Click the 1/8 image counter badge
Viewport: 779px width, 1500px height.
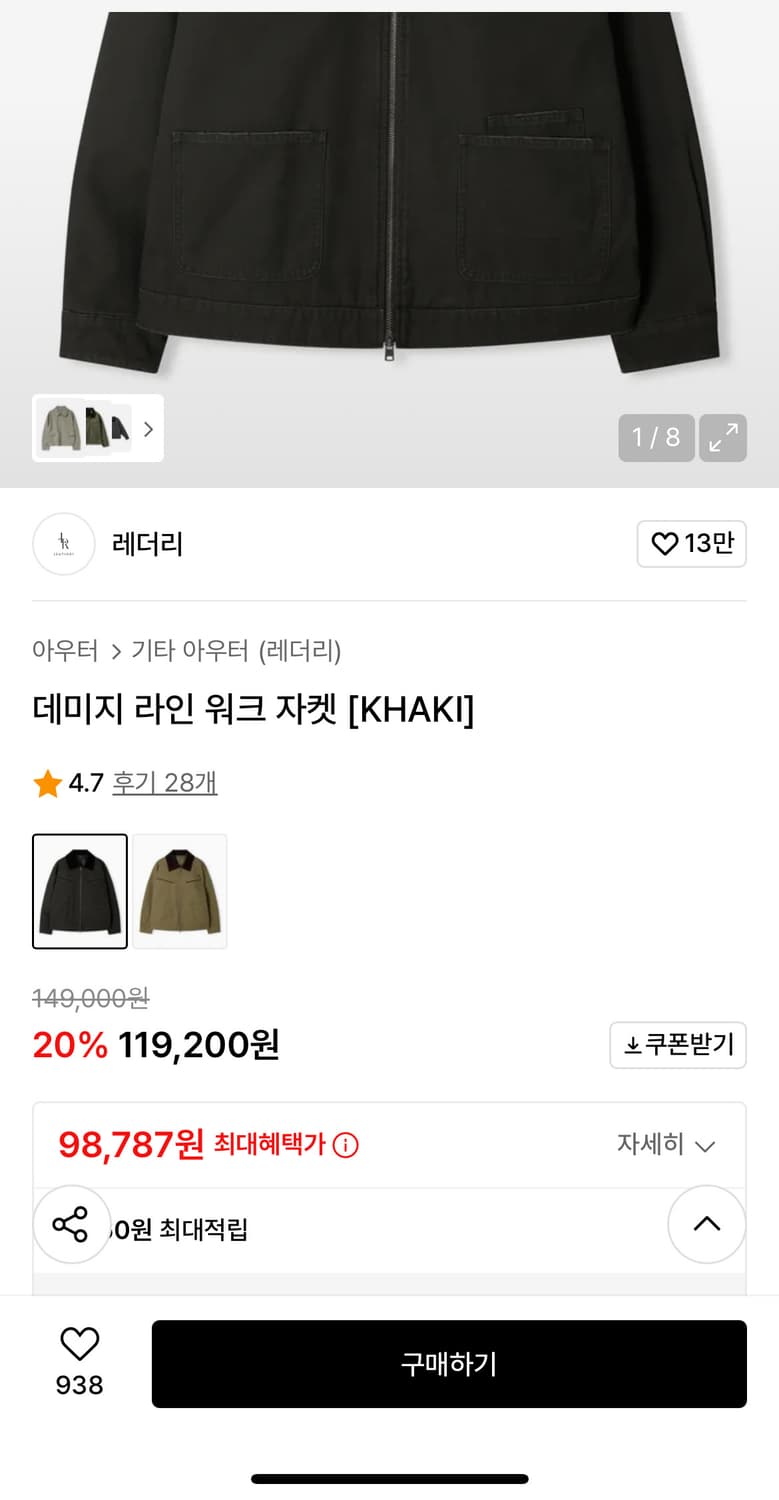point(656,438)
